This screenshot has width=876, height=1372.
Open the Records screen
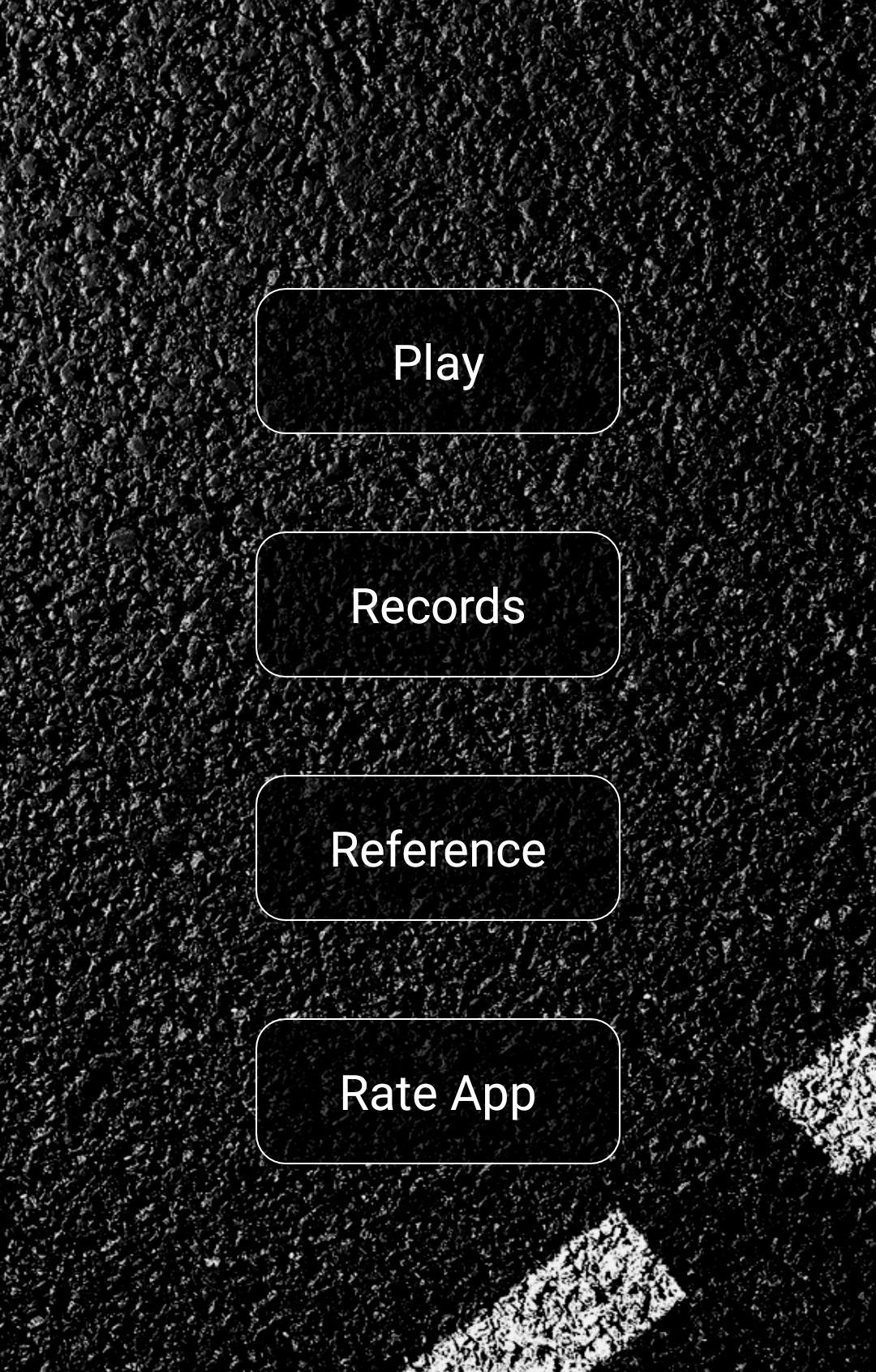438,604
